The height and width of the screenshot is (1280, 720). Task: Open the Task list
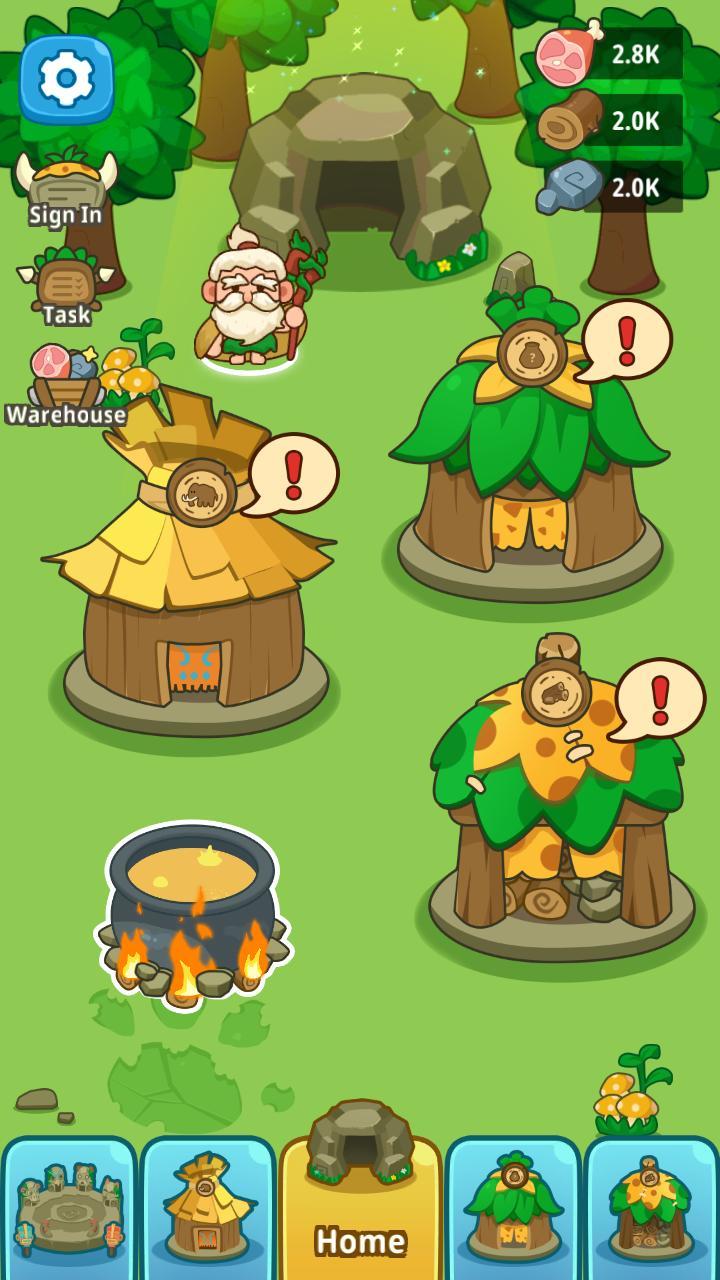pos(66,287)
